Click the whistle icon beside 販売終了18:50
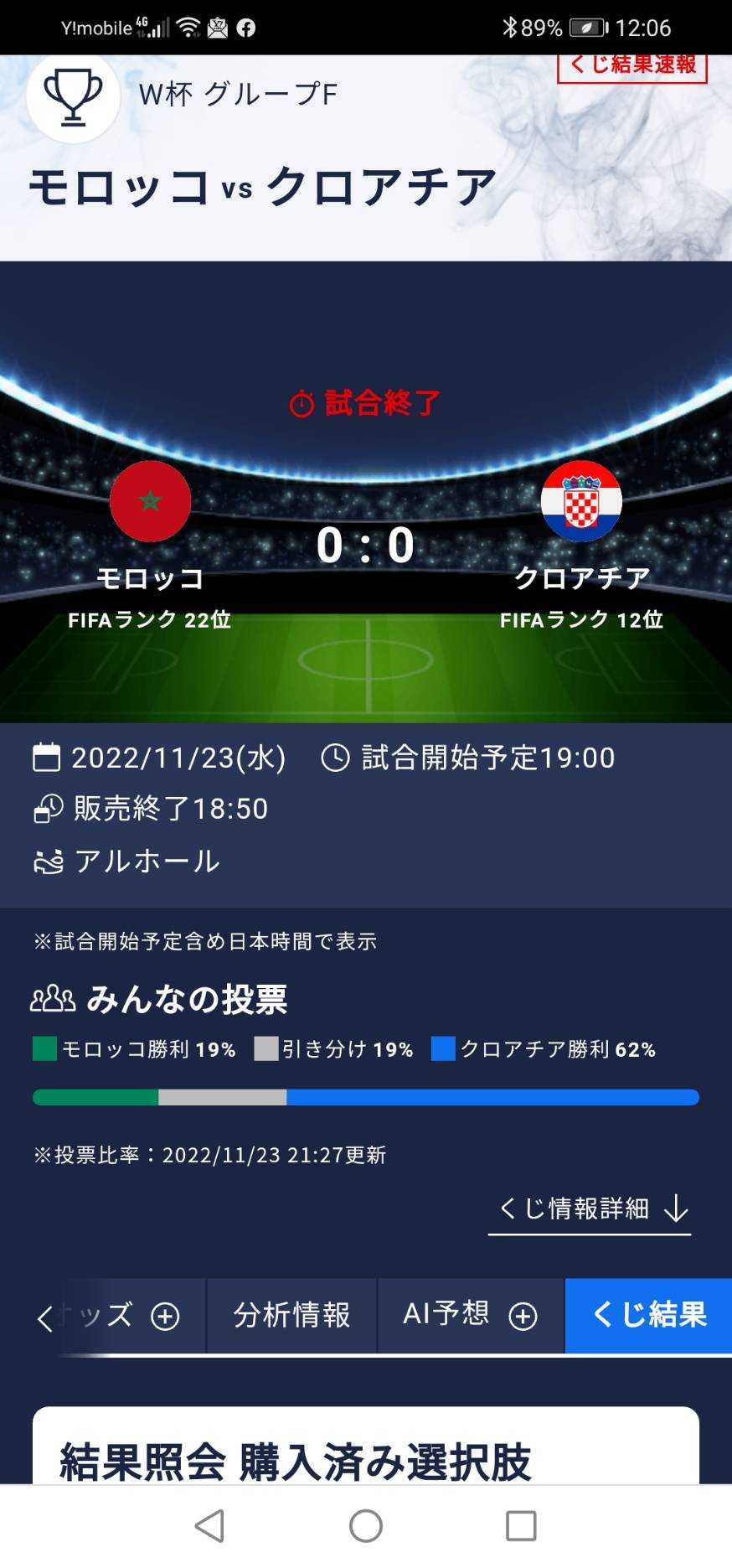 click(49, 809)
